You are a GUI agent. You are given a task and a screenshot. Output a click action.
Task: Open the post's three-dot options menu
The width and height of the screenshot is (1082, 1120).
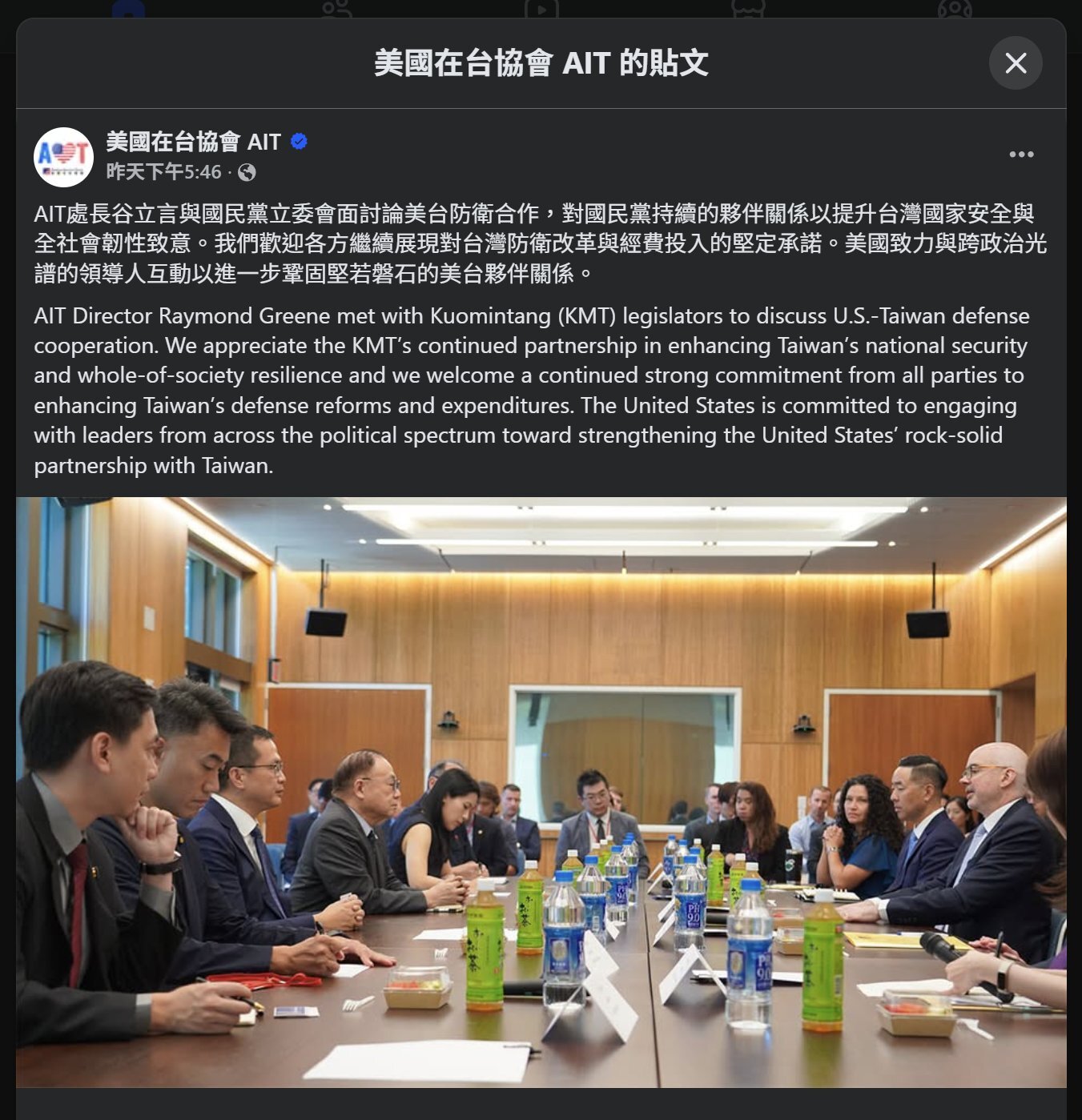[x=1020, y=155]
